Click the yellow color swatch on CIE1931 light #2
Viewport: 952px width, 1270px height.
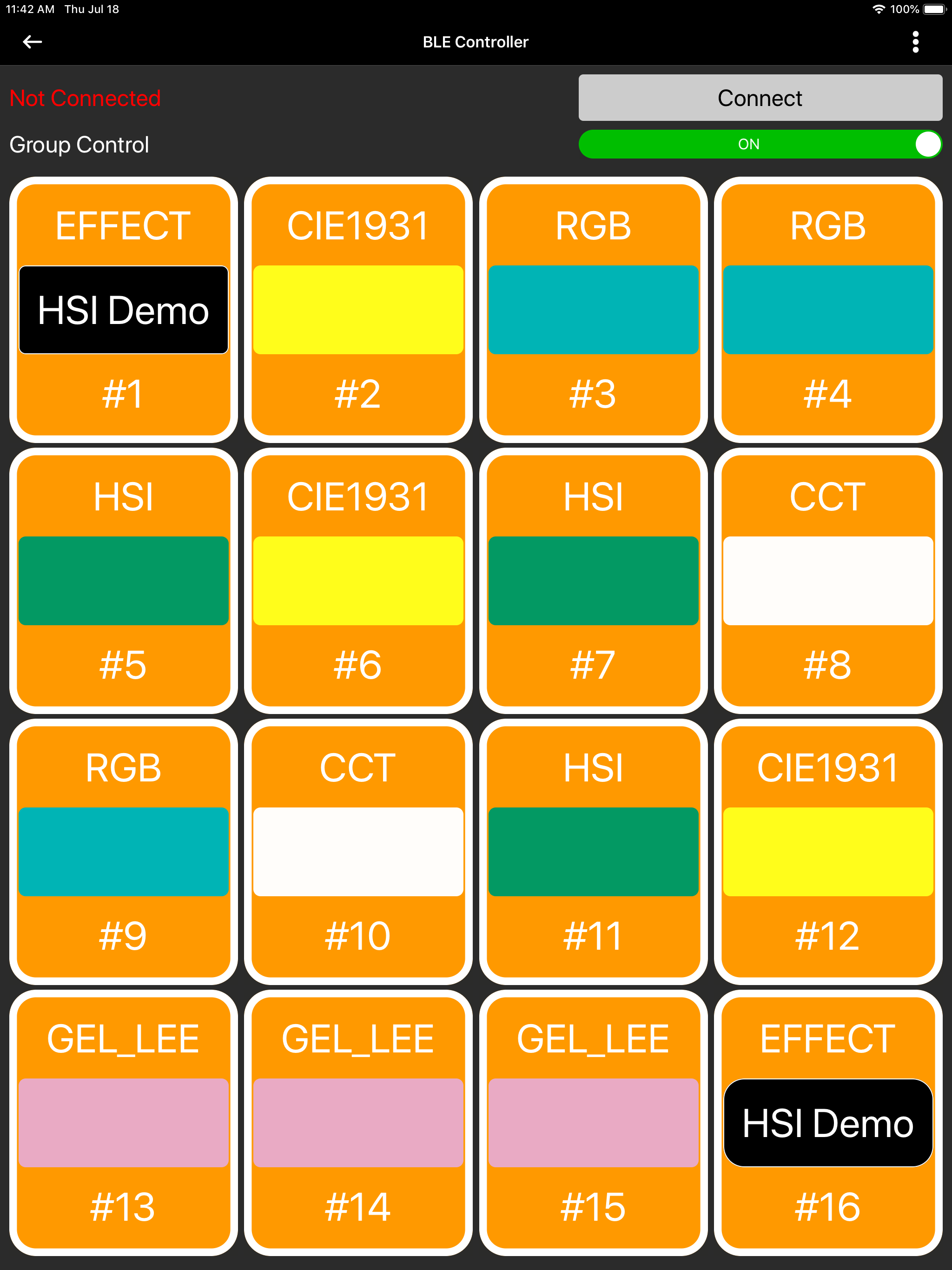pyautogui.click(x=358, y=310)
